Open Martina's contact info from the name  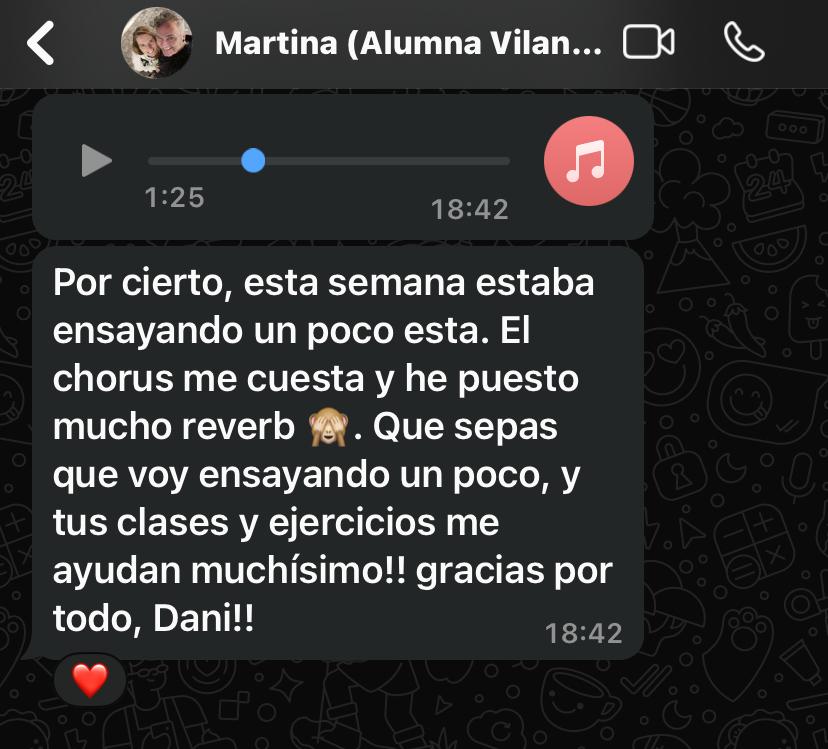coord(408,44)
